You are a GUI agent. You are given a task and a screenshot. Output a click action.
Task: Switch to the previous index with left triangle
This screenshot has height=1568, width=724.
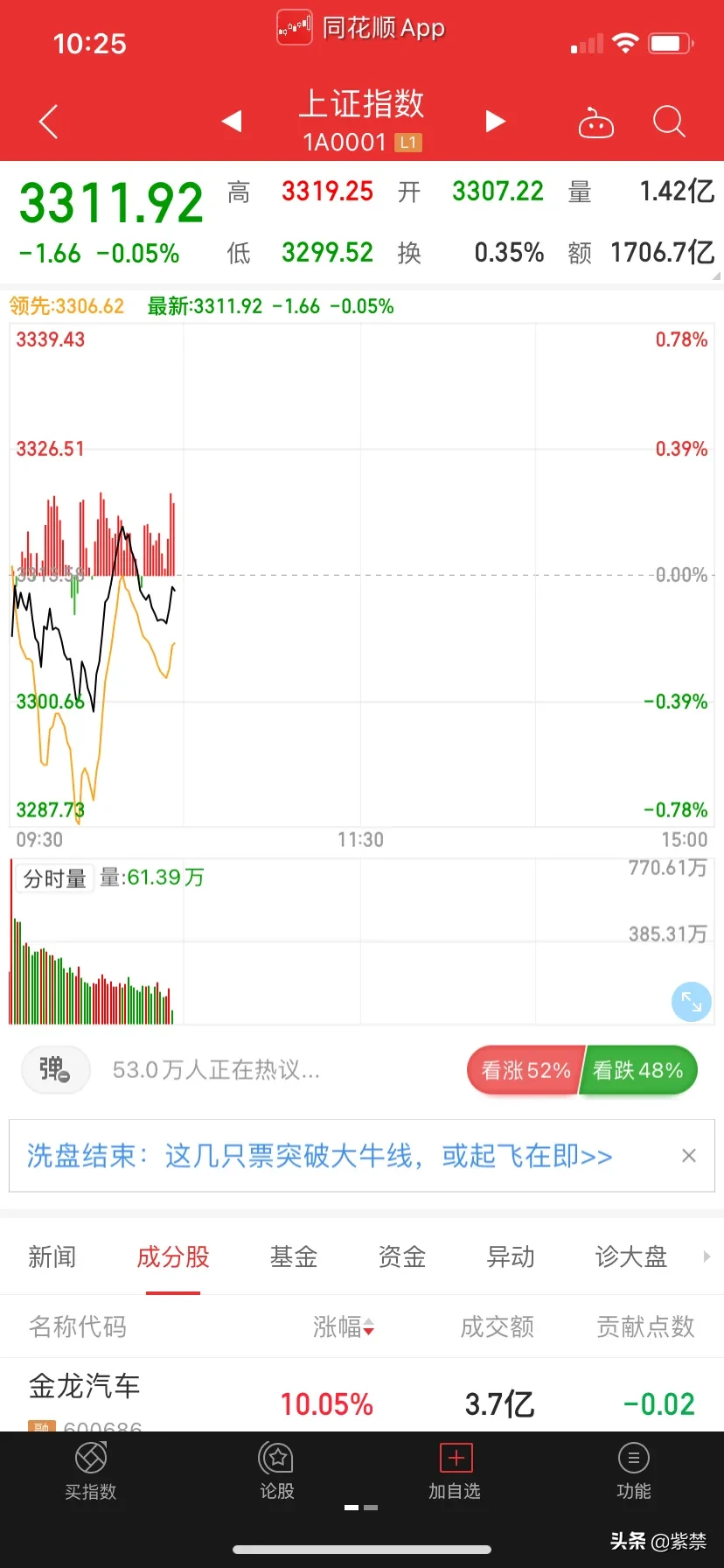tap(232, 121)
